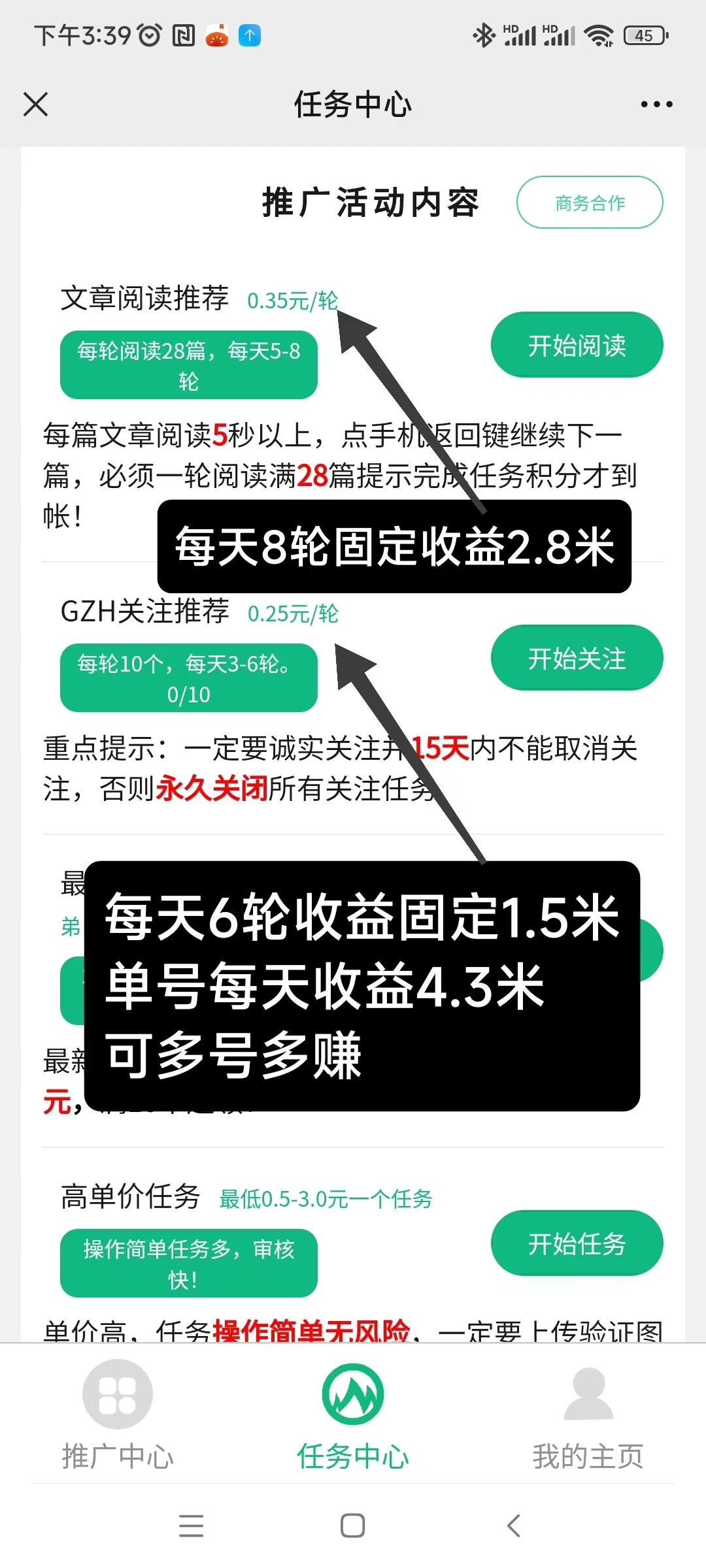Click the 商务合作 button

pyautogui.click(x=589, y=203)
